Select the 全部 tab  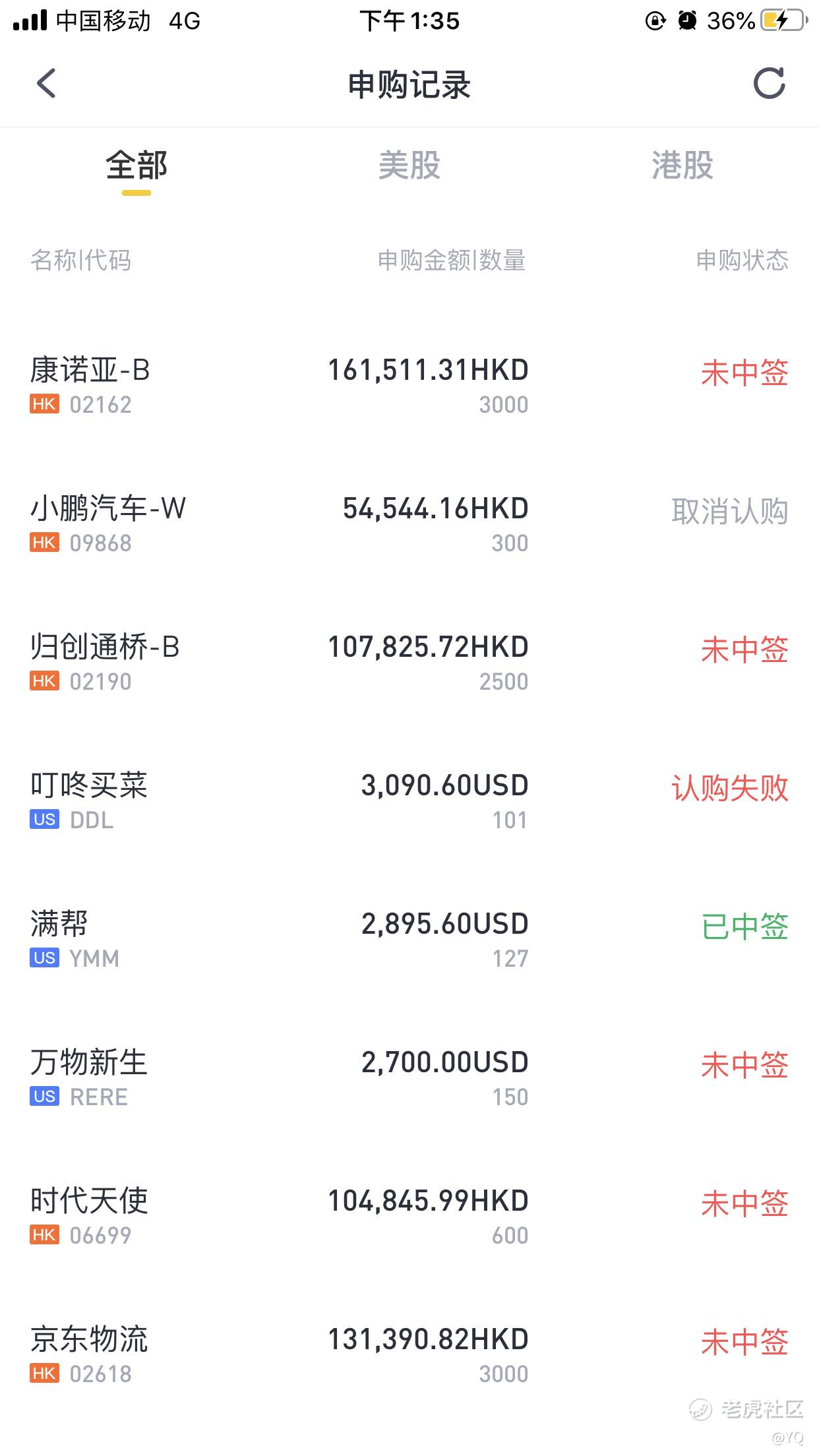[136, 165]
